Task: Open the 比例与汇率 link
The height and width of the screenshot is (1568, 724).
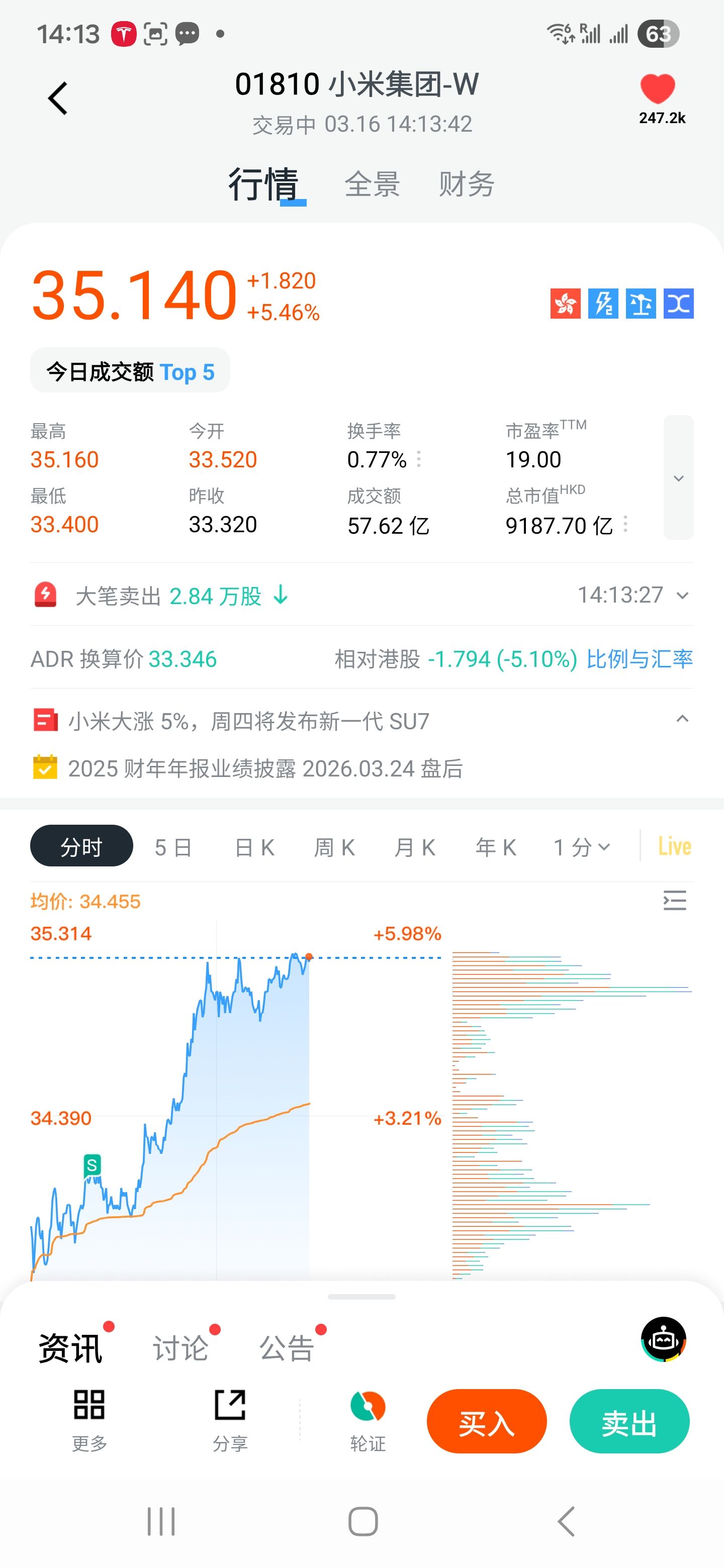Action: (x=640, y=658)
